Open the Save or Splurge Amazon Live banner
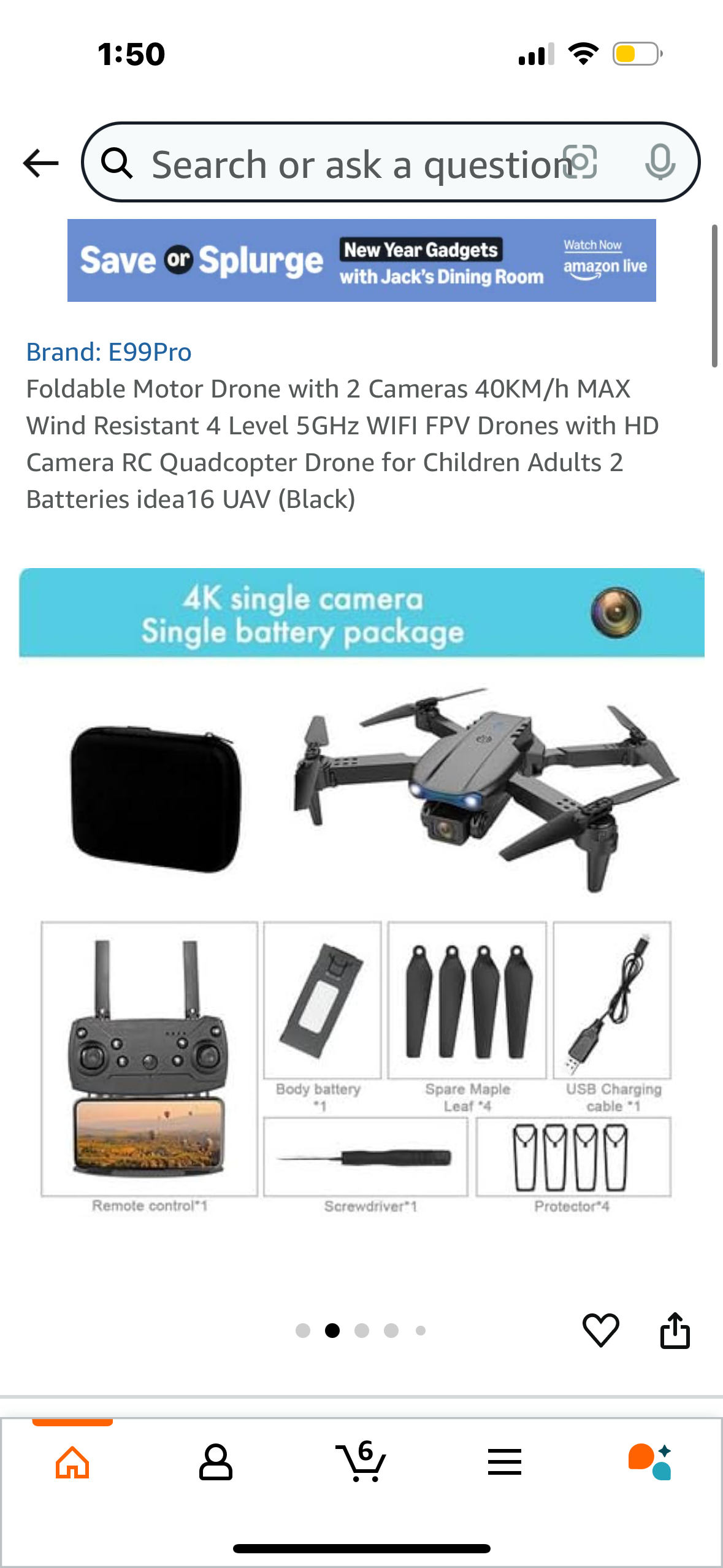723x1568 pixels. pos(361,260)
